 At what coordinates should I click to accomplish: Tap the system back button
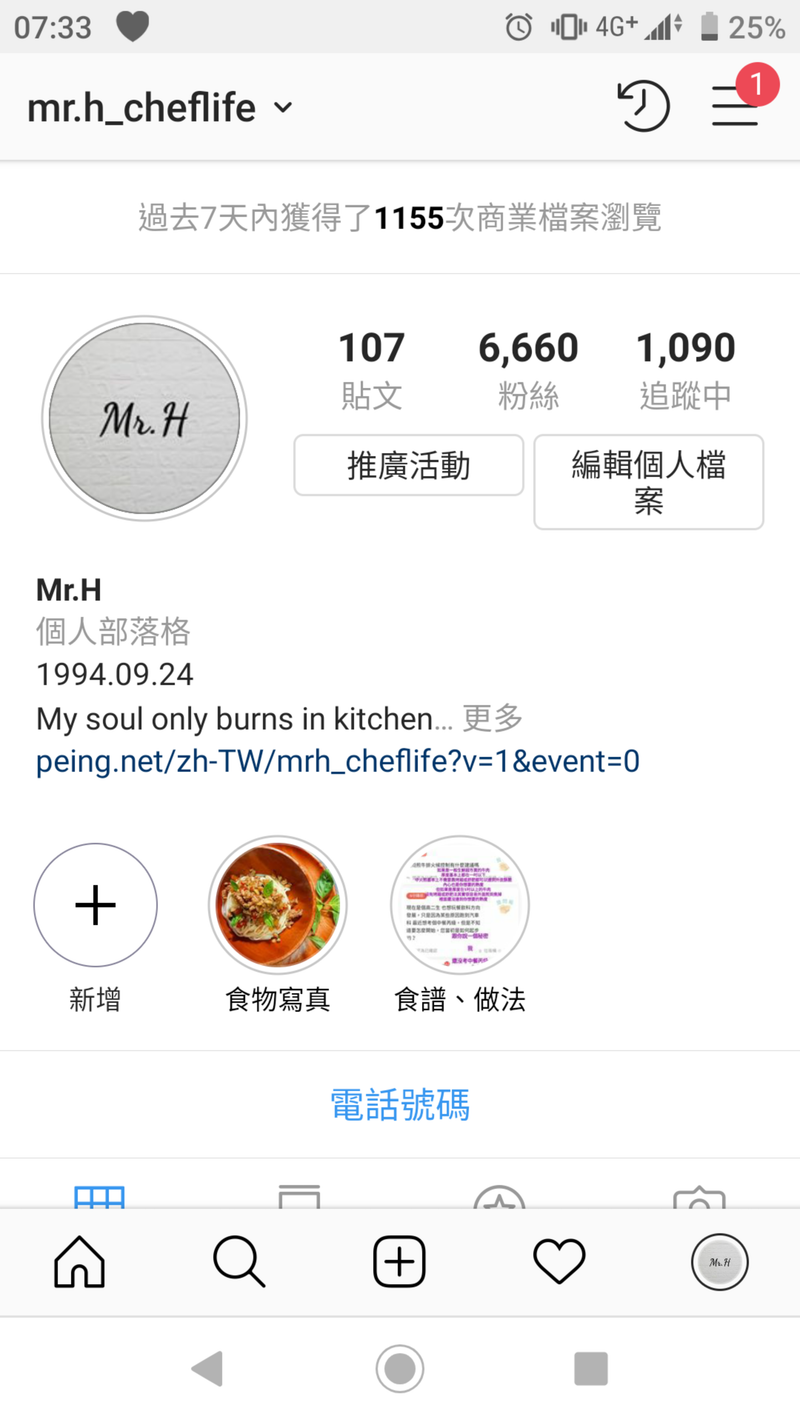click(208, 1369)
